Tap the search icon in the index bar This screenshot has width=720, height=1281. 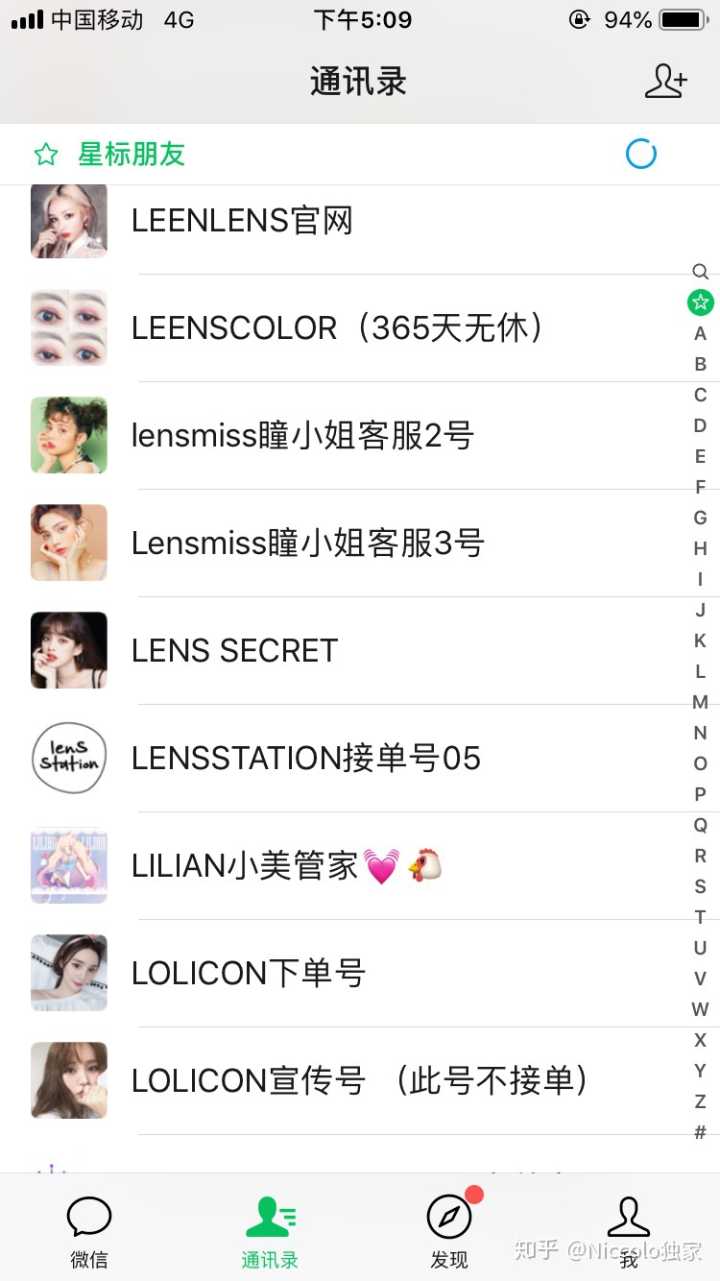click(x=700, y=271)
